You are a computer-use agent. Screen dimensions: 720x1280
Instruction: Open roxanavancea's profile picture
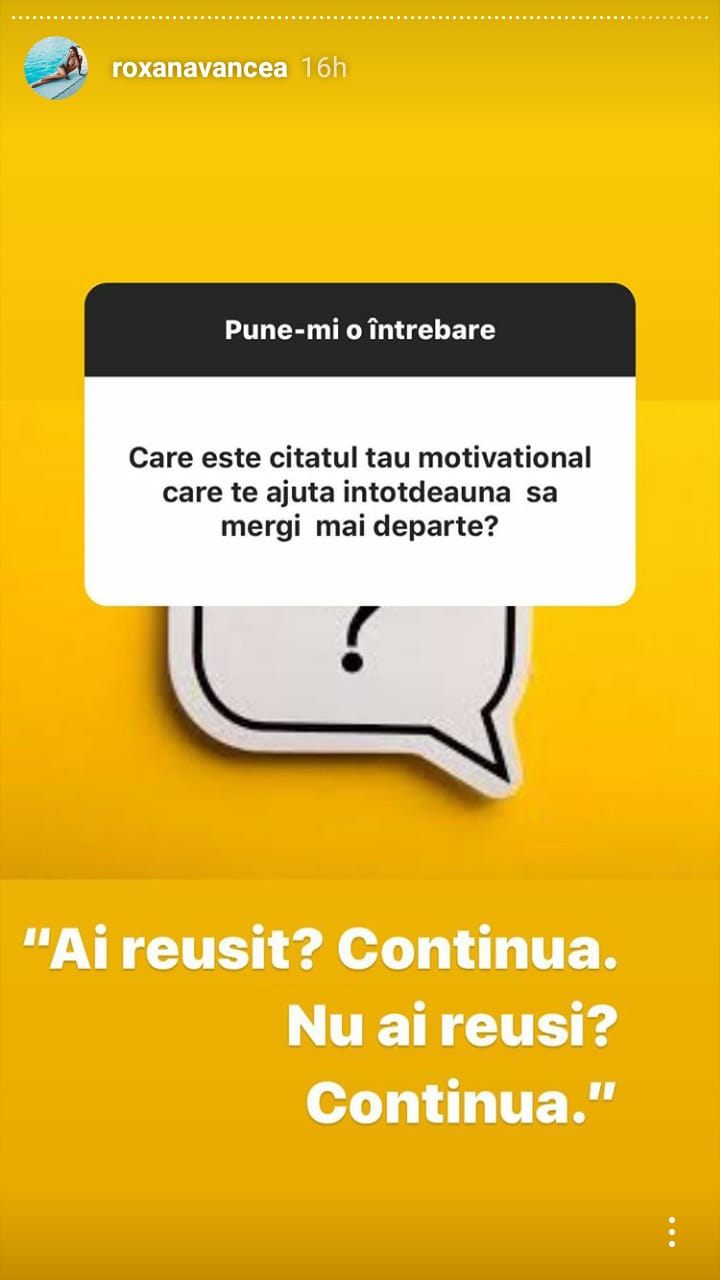click(x=56, y=68)
